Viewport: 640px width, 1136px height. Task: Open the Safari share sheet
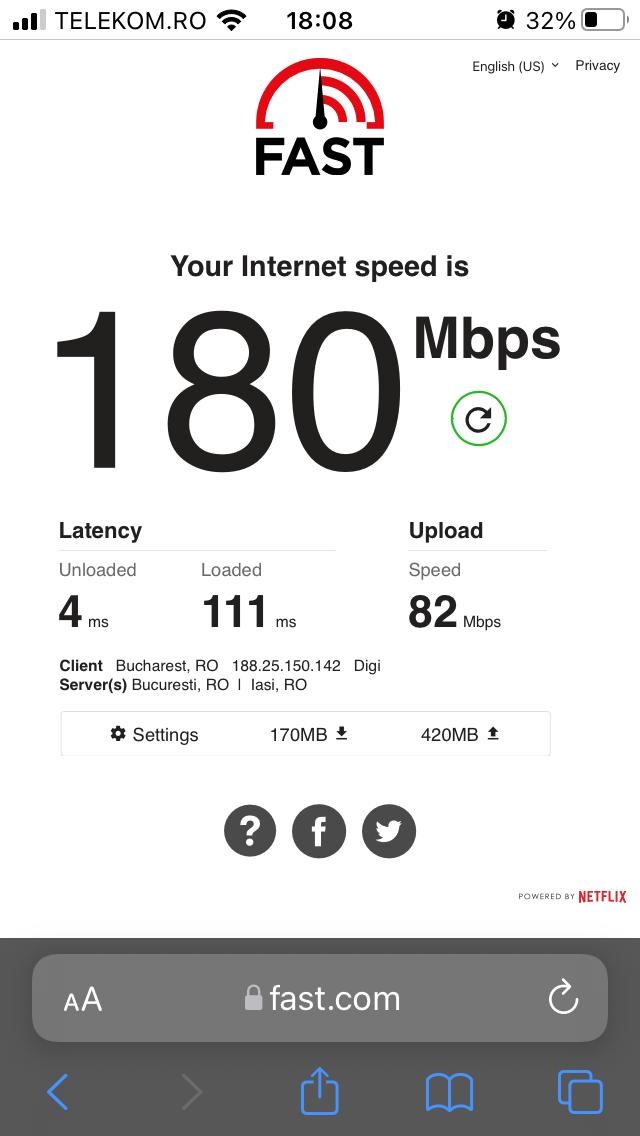pos(320,1091)
